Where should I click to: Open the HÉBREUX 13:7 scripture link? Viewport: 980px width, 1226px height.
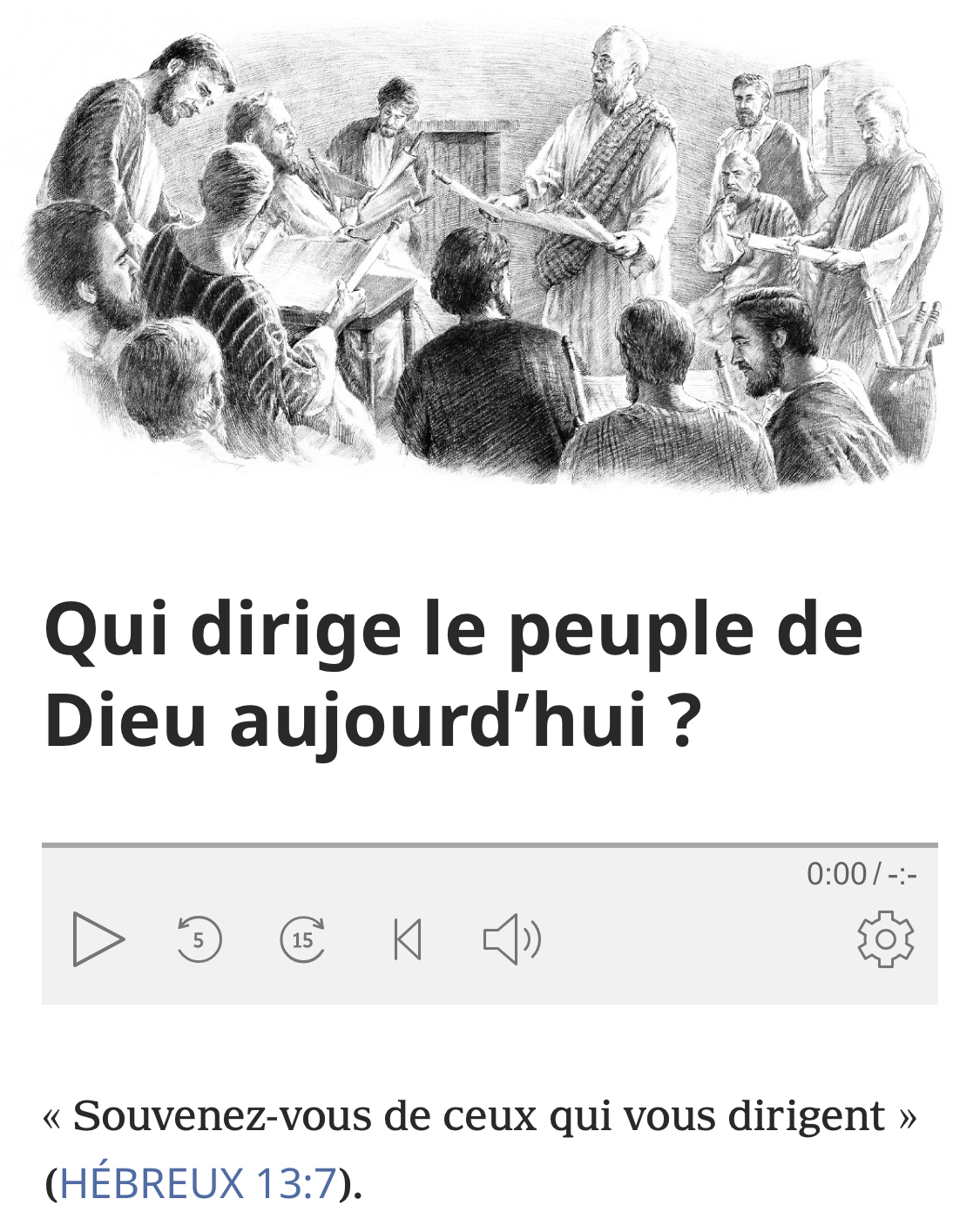coord(198,1183)
